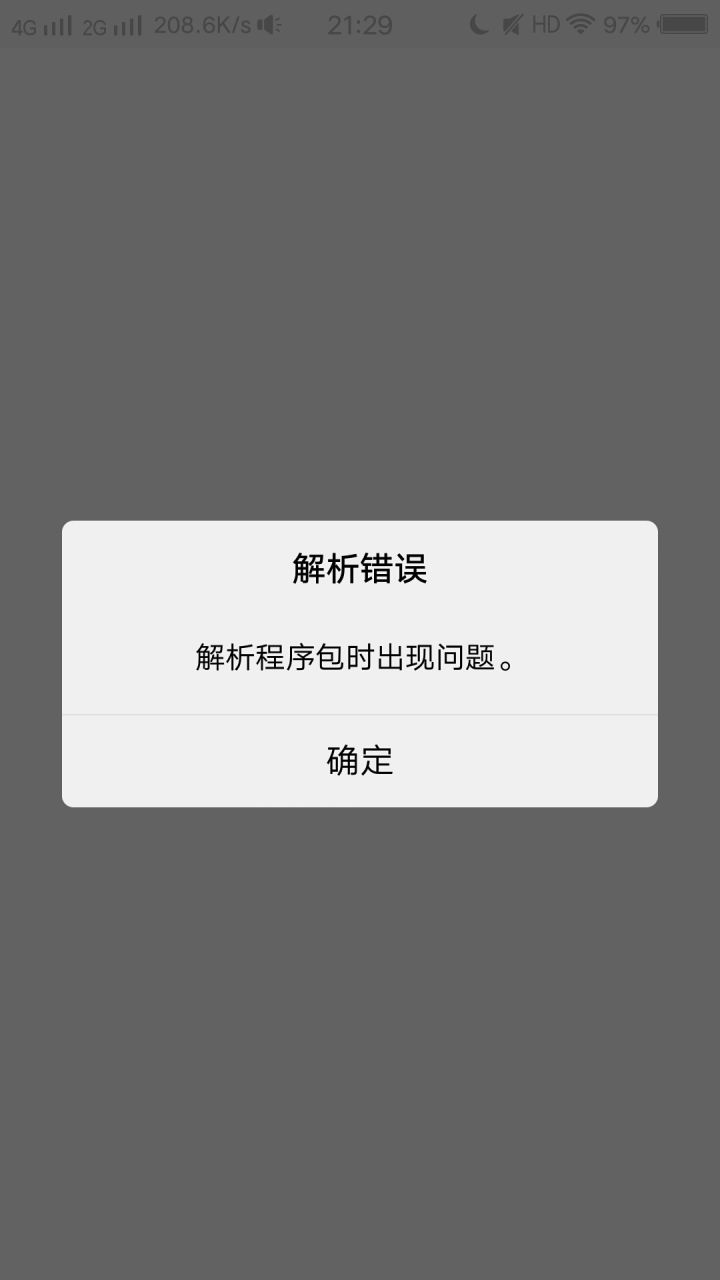Tap the 解析错误 dialog title
Viewport: 720px width, 1280px height.
coord(360,567)
